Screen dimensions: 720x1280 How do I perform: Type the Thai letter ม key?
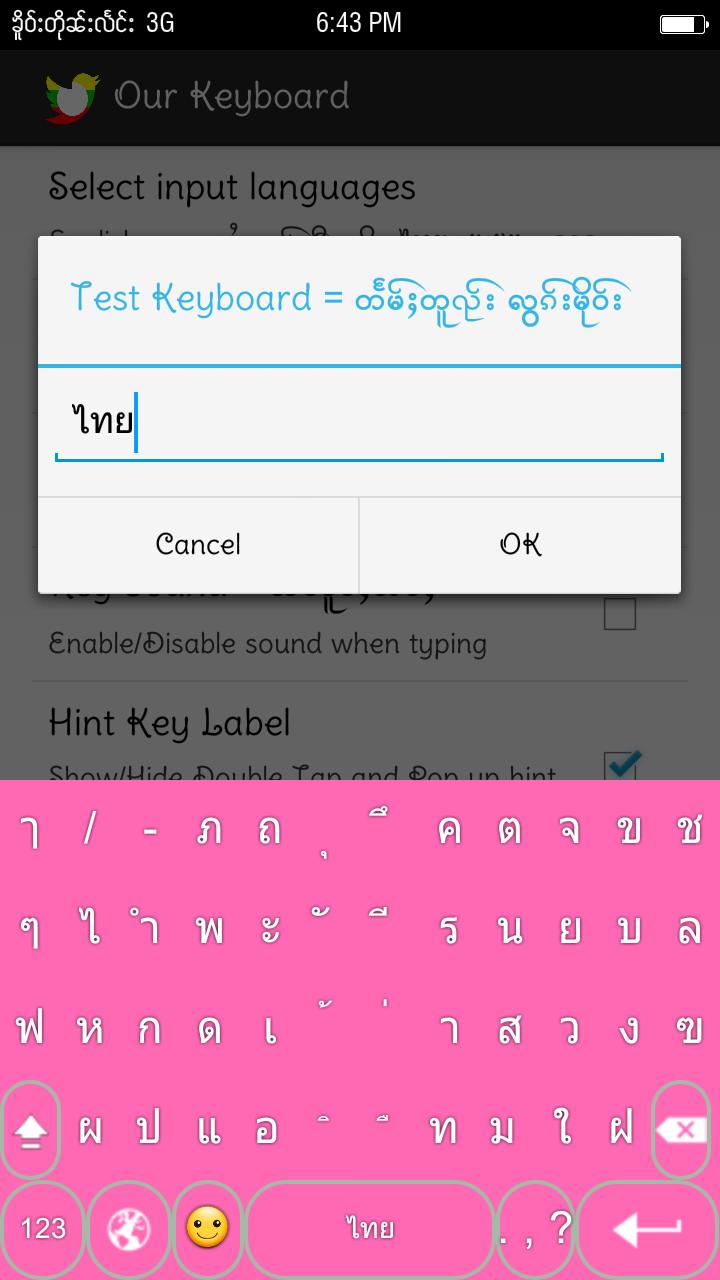tap(502, 1130)
